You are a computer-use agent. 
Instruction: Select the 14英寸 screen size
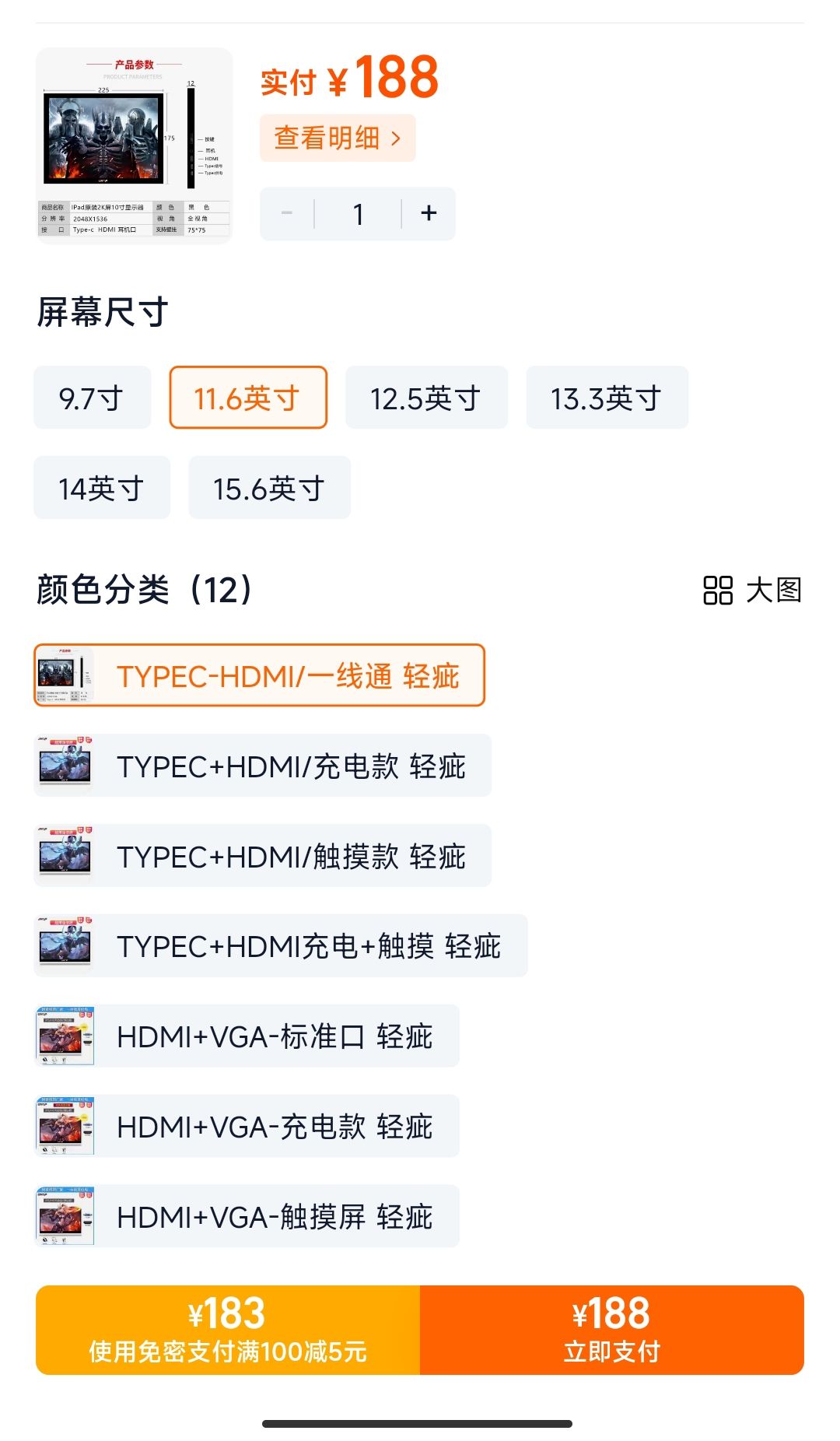pyautogui.click(x=101, y=488)
